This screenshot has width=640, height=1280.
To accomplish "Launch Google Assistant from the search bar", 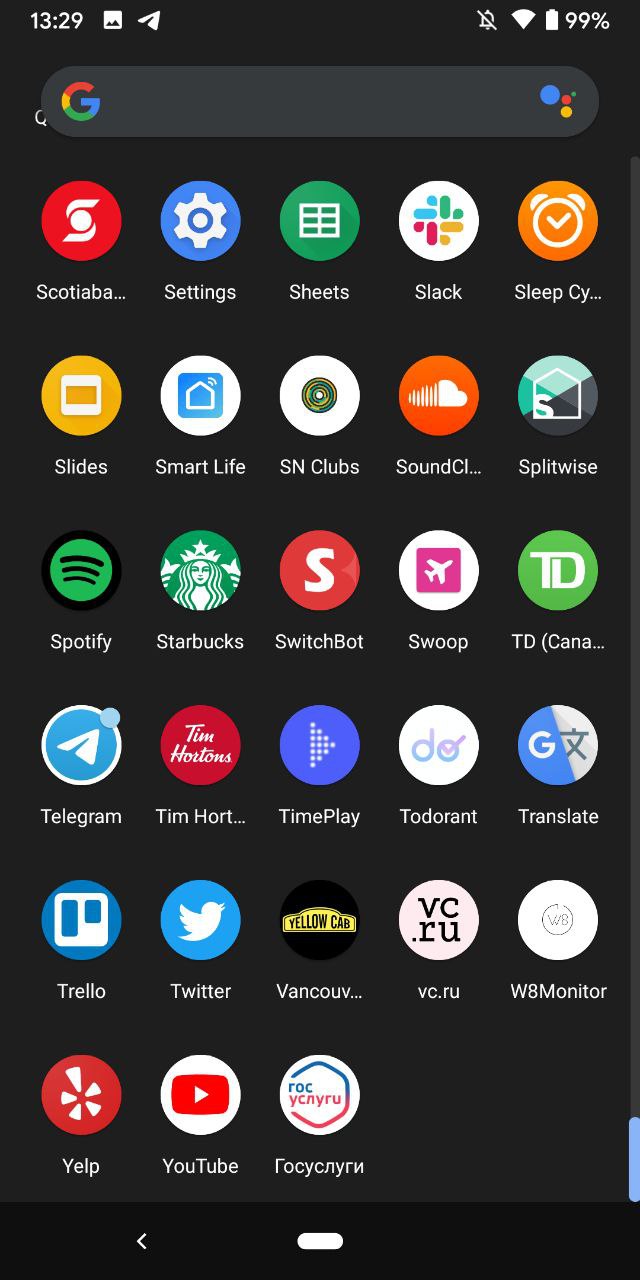I will (x=557, y=101).
